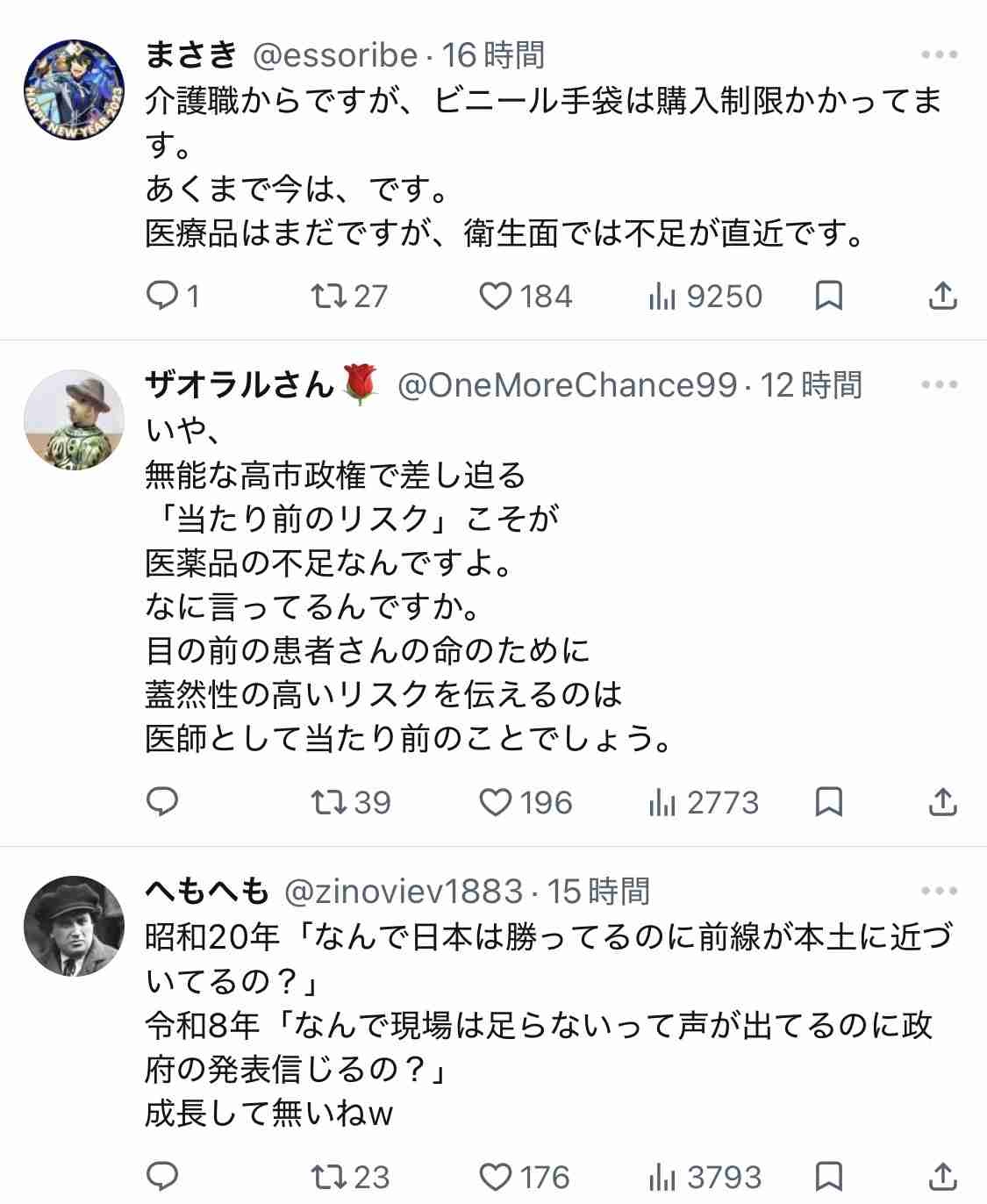
Task: Open へもへも's profile avatar
Action: (74, 927)
